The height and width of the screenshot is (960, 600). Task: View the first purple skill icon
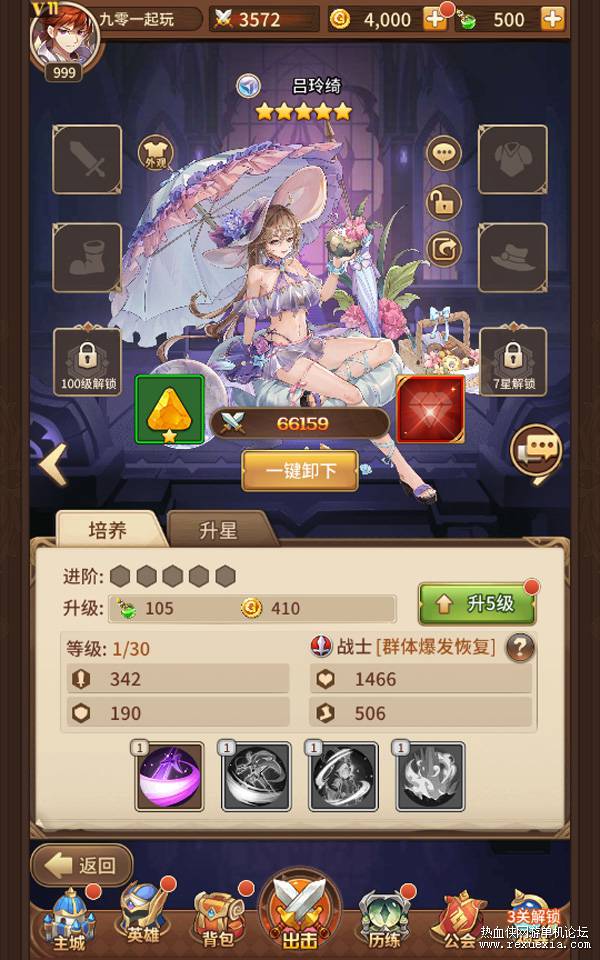[x=169, y=776]
